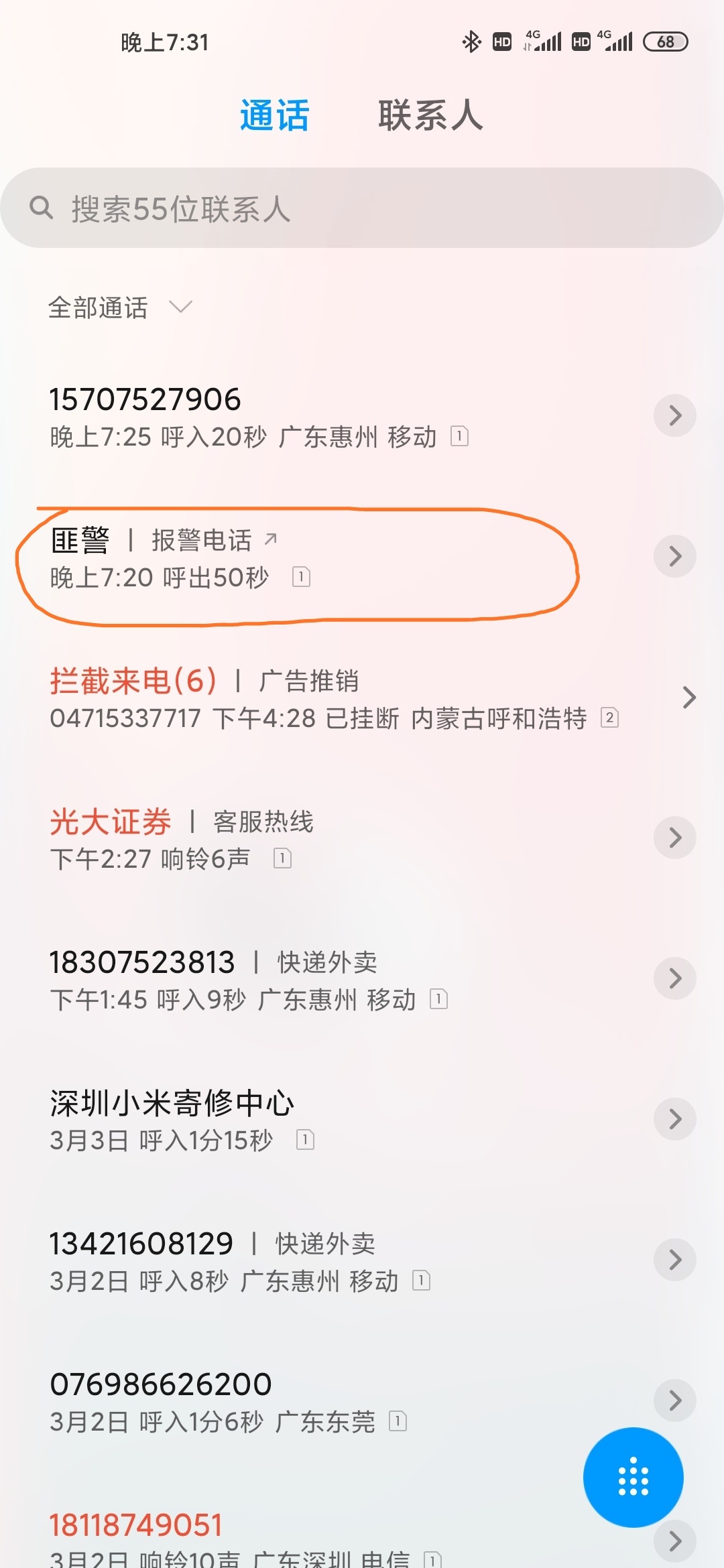Open details arrow for 光大证券
Image resolution: width=724 pixels, height=1568 pixels.
pos(674,838)
